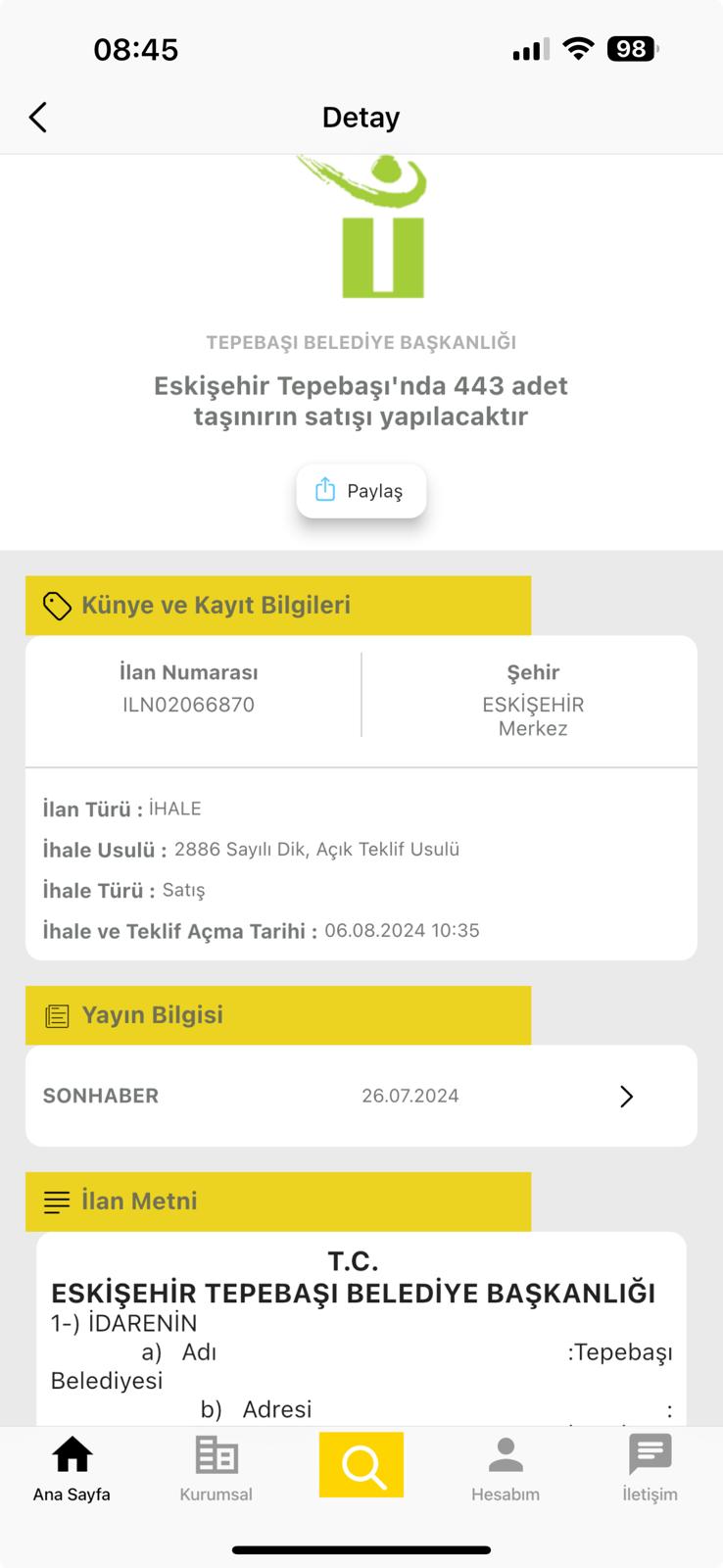Select the İletişim tab
This screenshot has width=723, height=1568.
tap(650, 1468)
